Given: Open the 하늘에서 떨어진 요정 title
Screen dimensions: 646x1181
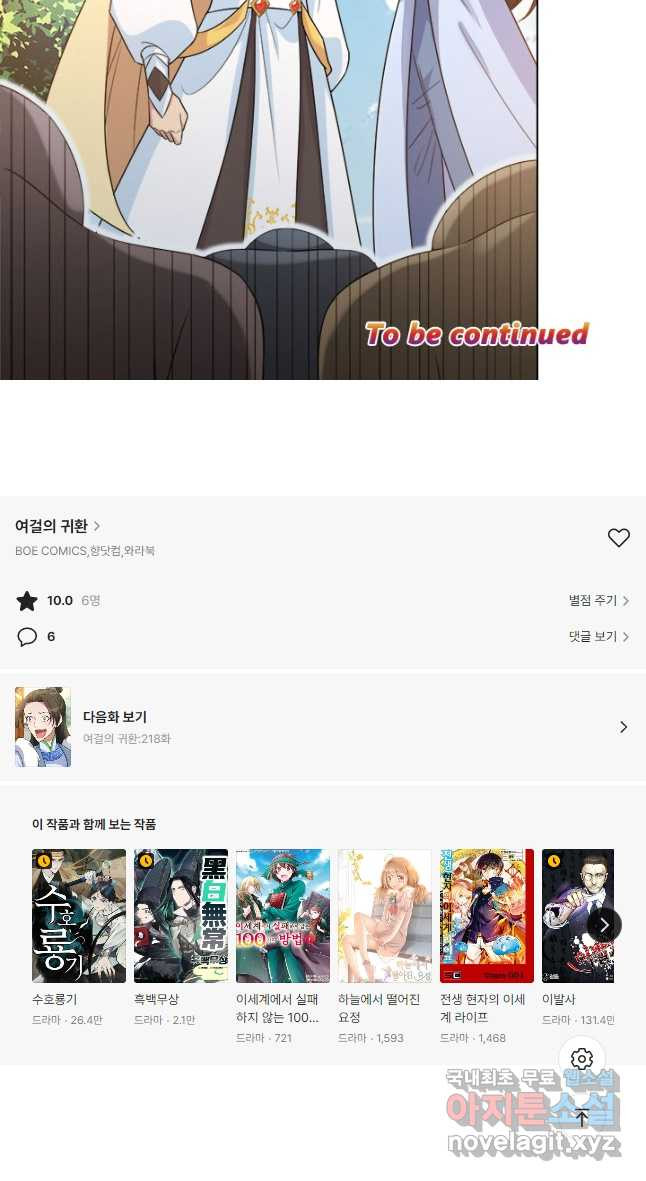Looking at the screenshot, I should (x=384, y=916).
